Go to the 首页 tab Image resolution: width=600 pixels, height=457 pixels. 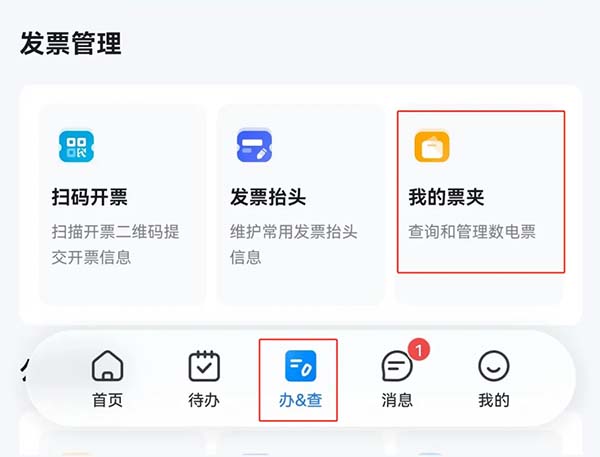pyautogui.click(x=107, y=379)
